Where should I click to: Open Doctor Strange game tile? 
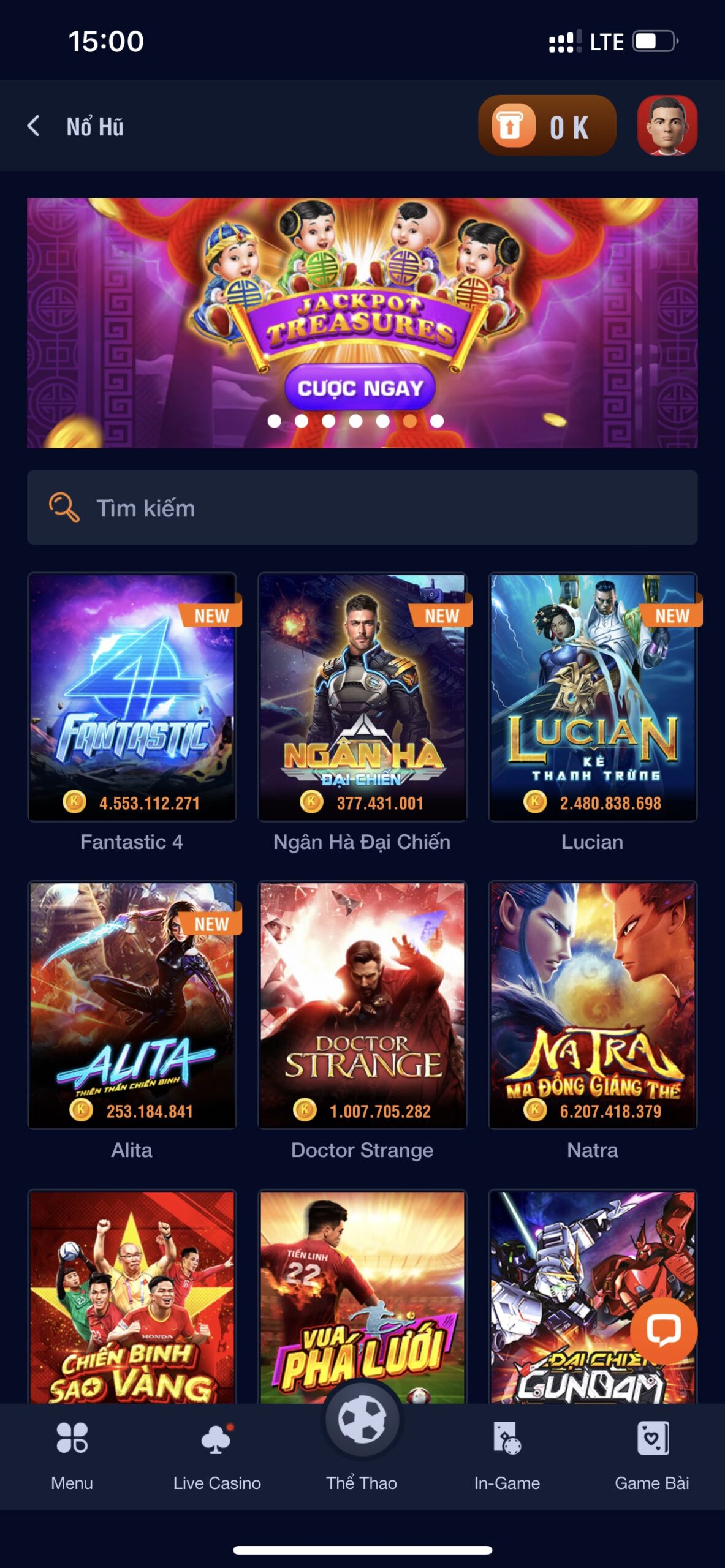pos(362,1005)
